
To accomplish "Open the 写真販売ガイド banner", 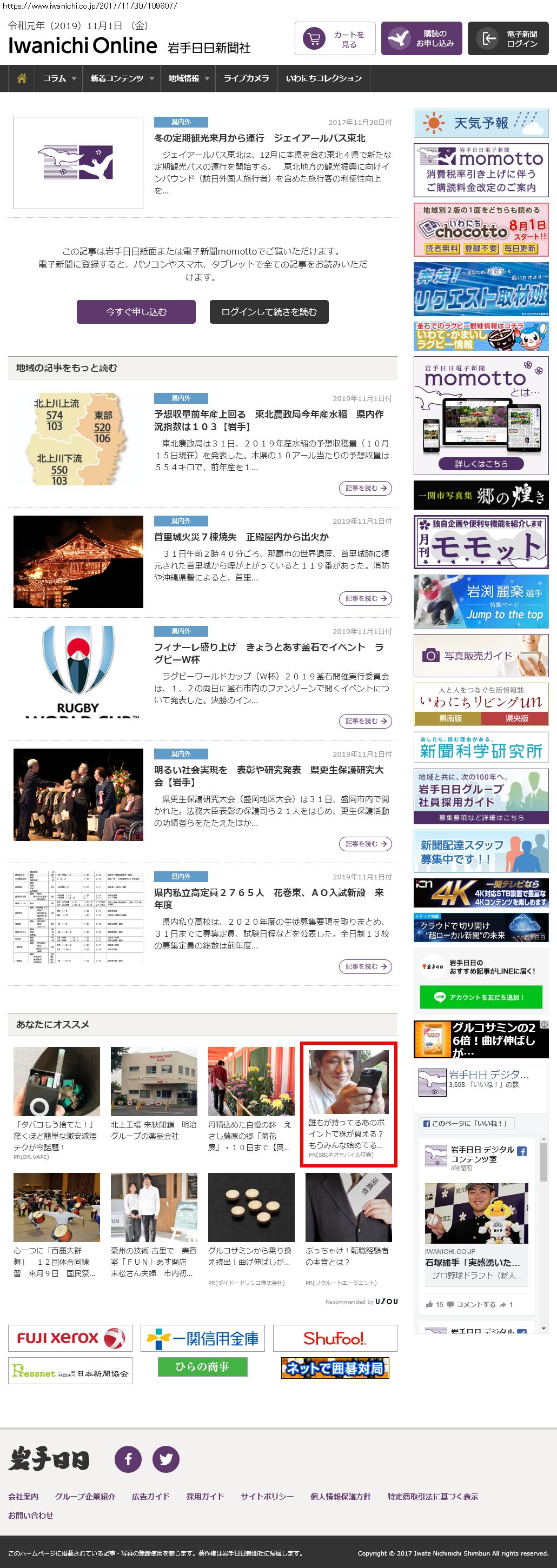I will (x=480, y=656).
